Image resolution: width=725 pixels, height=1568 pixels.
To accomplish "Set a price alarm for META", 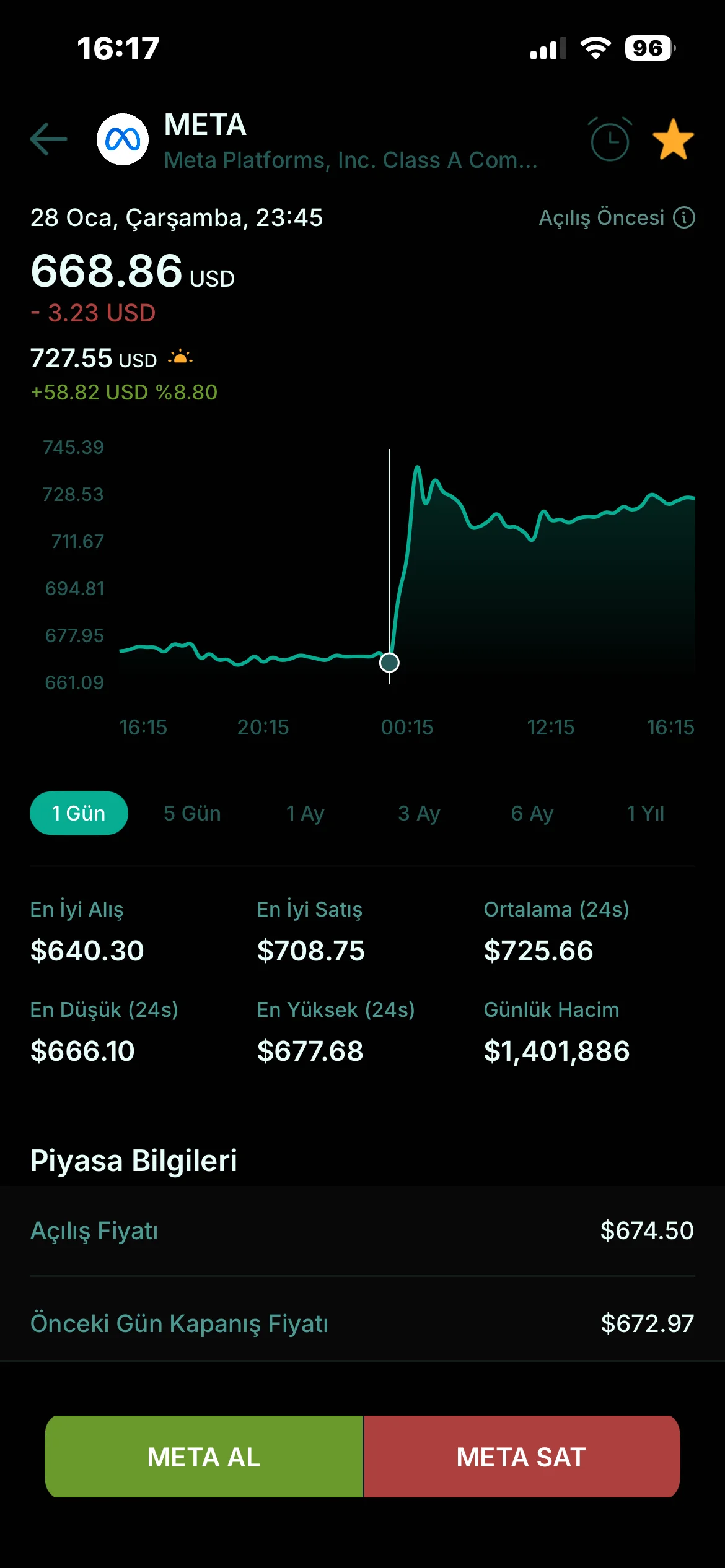I will [610, 140].
